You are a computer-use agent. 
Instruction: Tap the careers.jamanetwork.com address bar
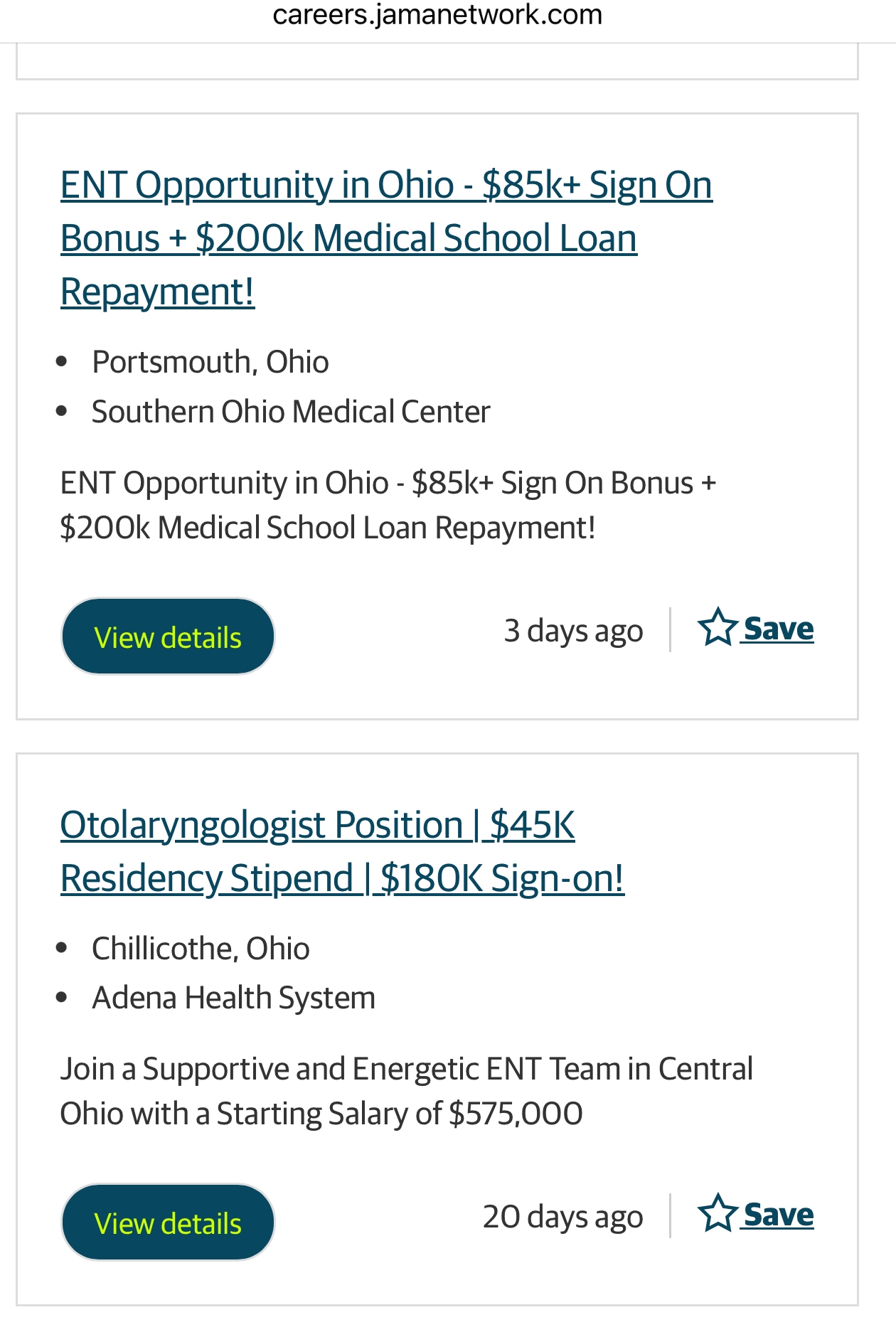coord(437,16)
